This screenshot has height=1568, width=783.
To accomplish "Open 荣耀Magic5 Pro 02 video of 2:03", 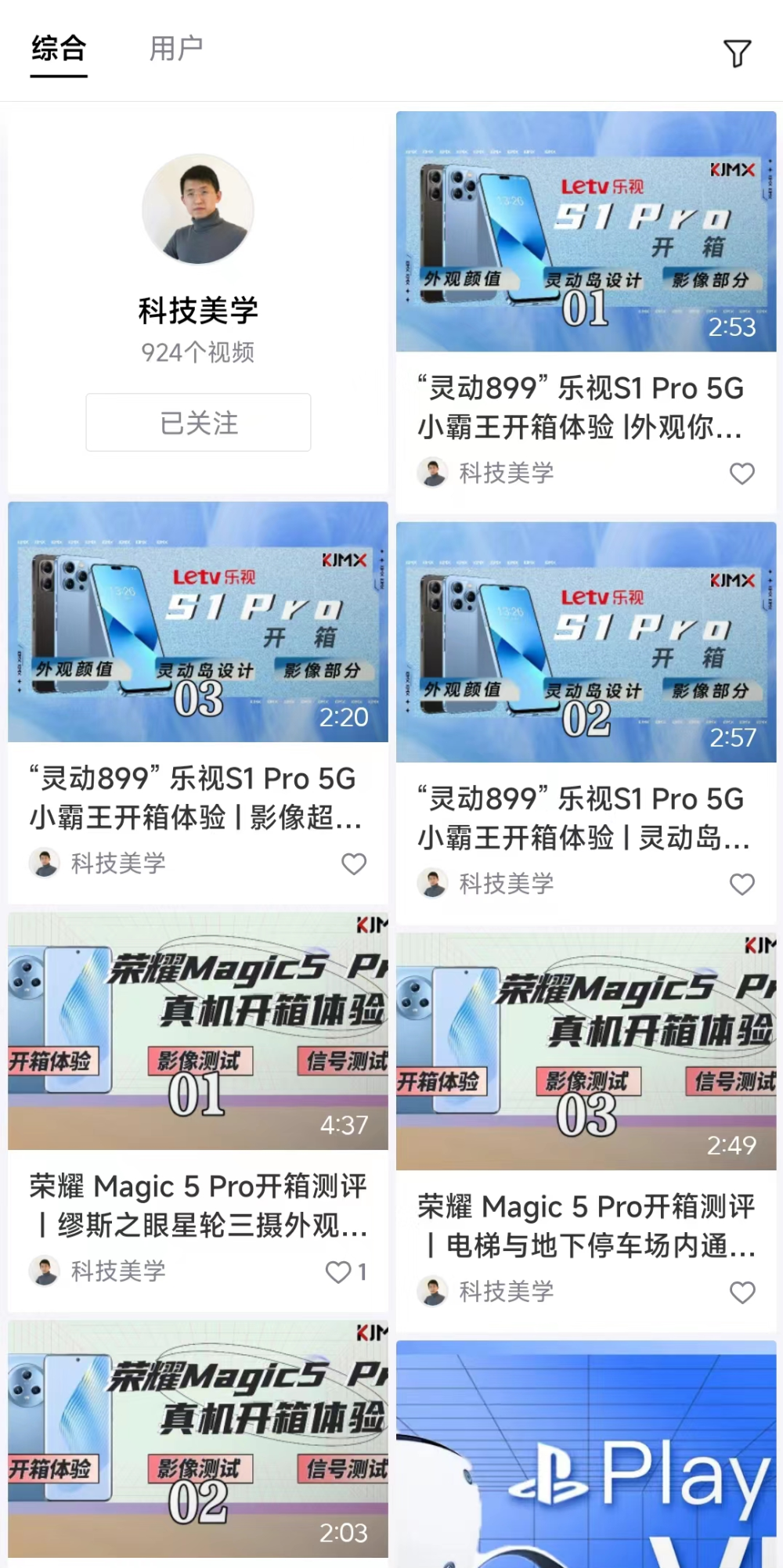I will [x=198, y=1439].
